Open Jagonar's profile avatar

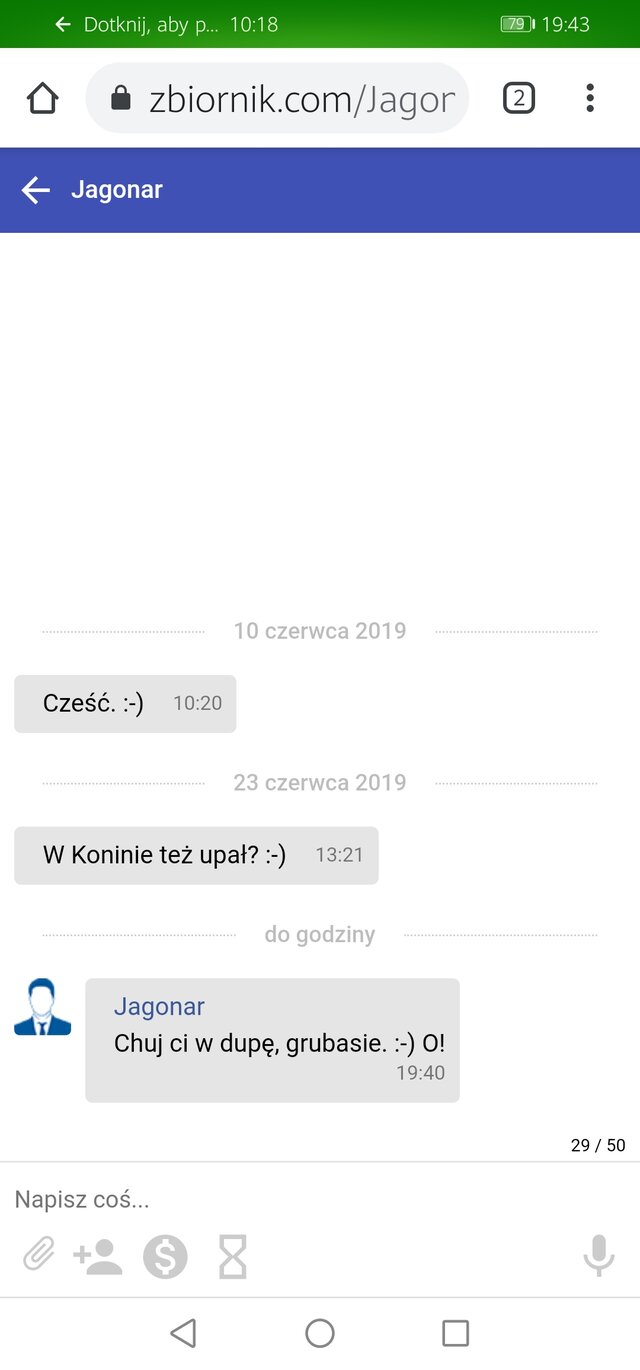tap(42, 1007)
